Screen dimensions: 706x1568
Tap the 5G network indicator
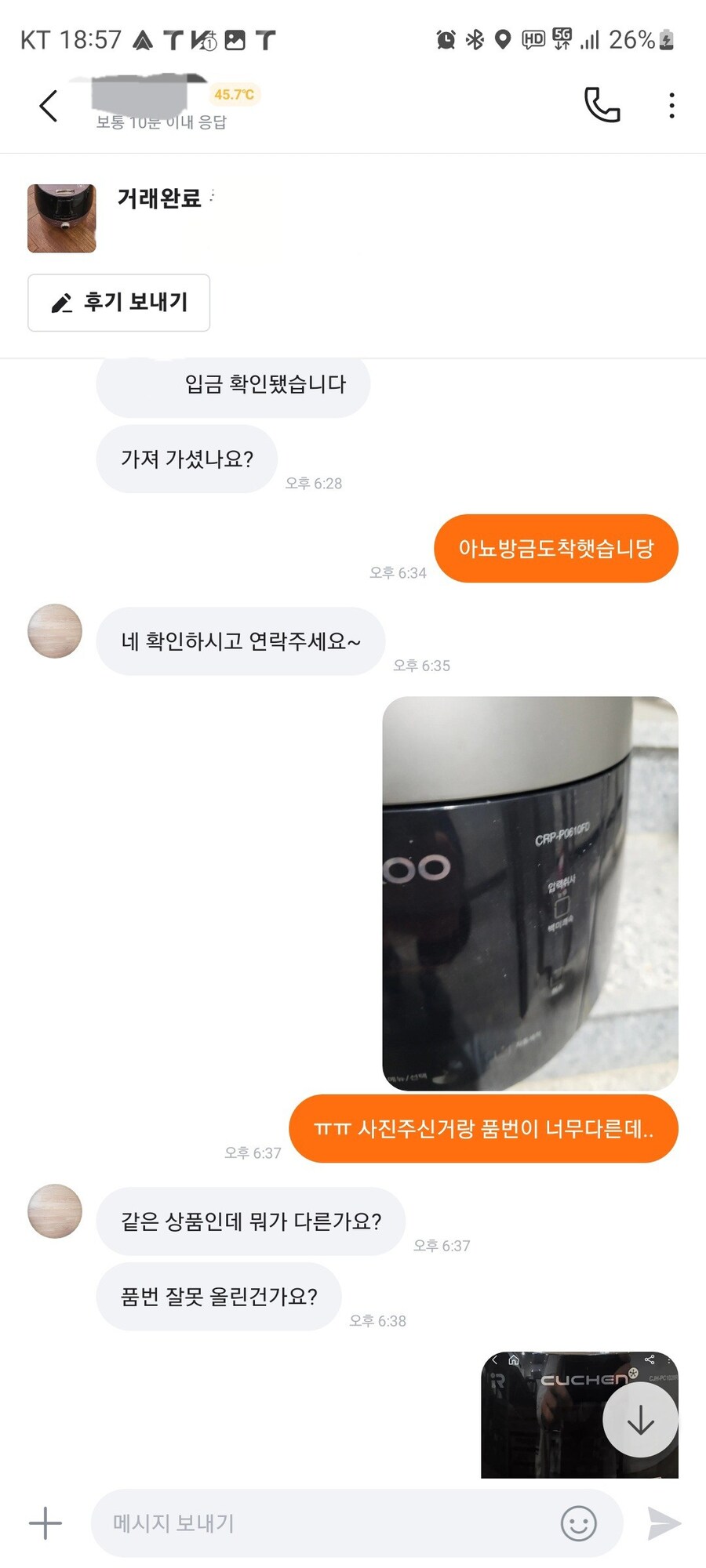click(562, 38)
